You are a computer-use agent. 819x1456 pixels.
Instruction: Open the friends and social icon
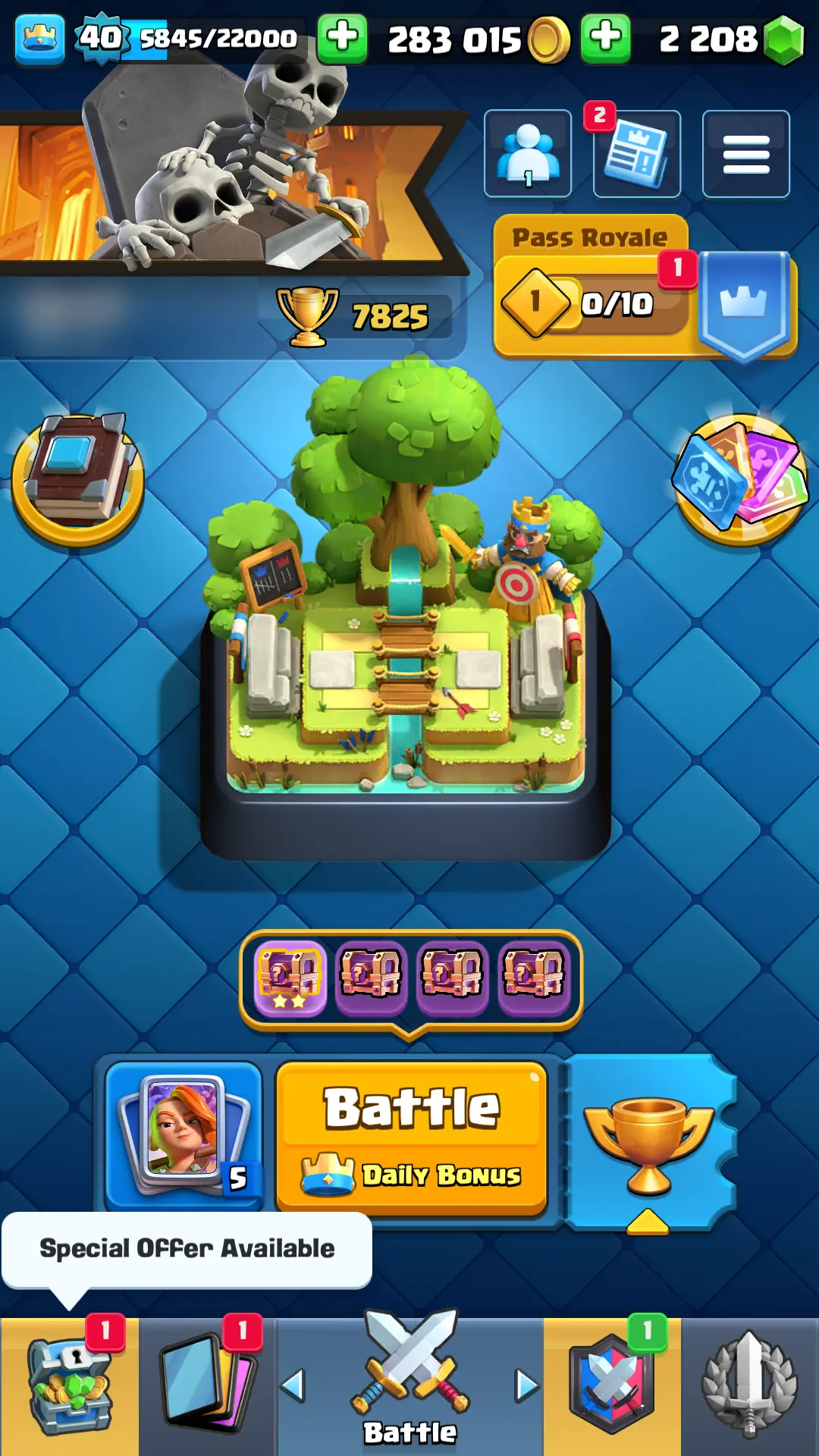[x=528, y=154]
